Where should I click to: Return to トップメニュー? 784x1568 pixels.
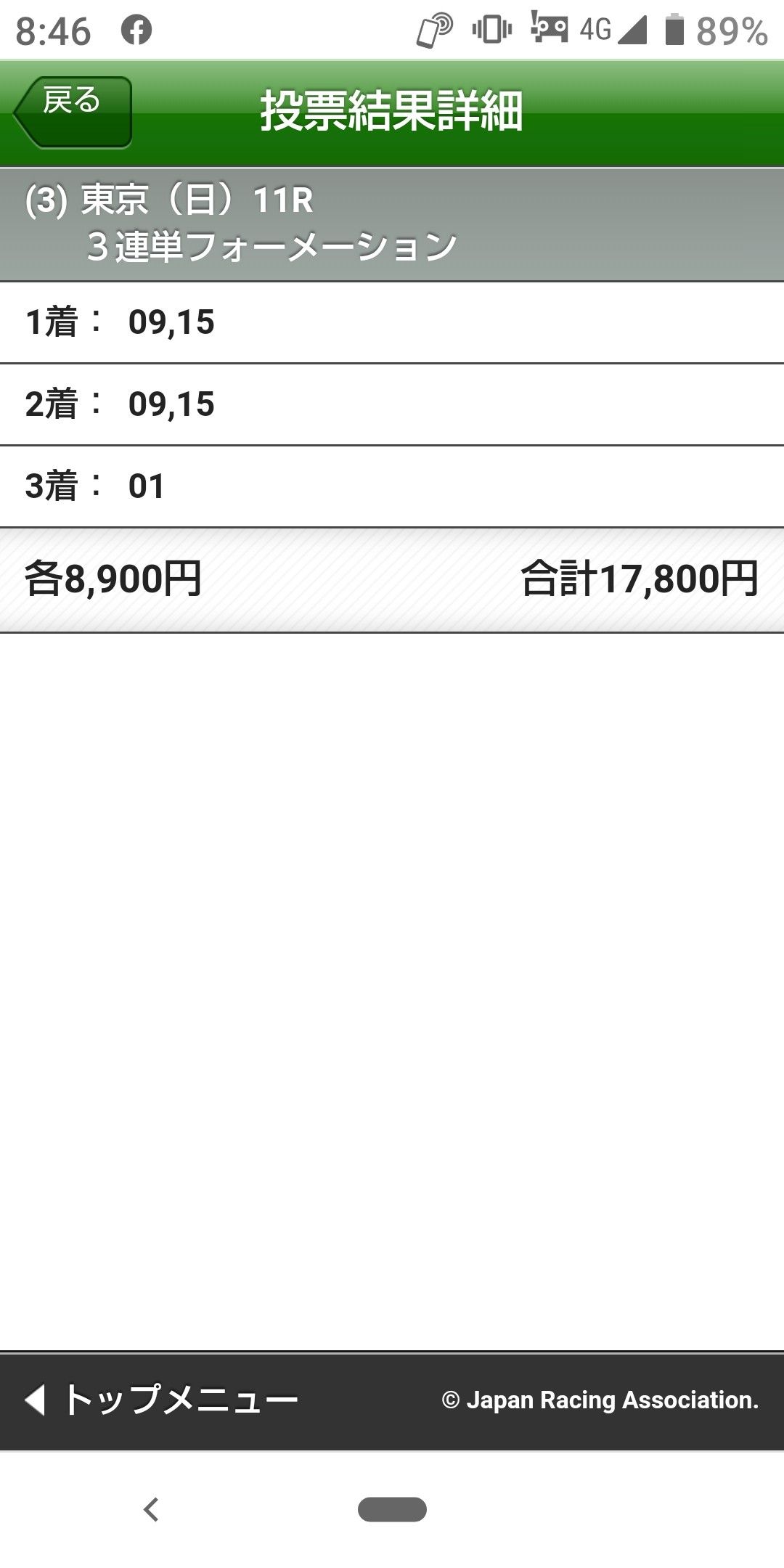163,1400
